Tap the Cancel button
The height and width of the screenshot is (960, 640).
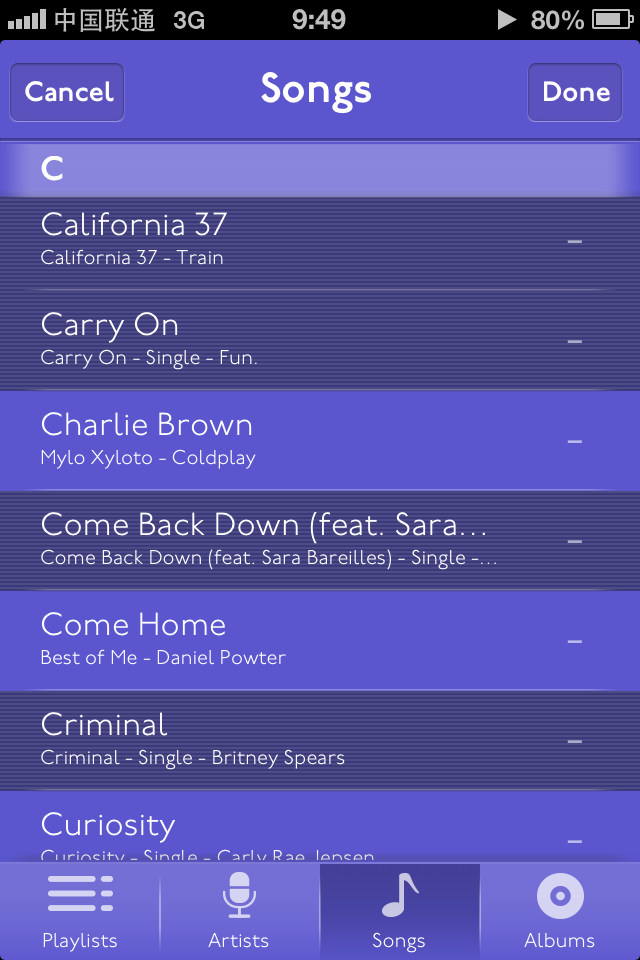click(68, 92)
